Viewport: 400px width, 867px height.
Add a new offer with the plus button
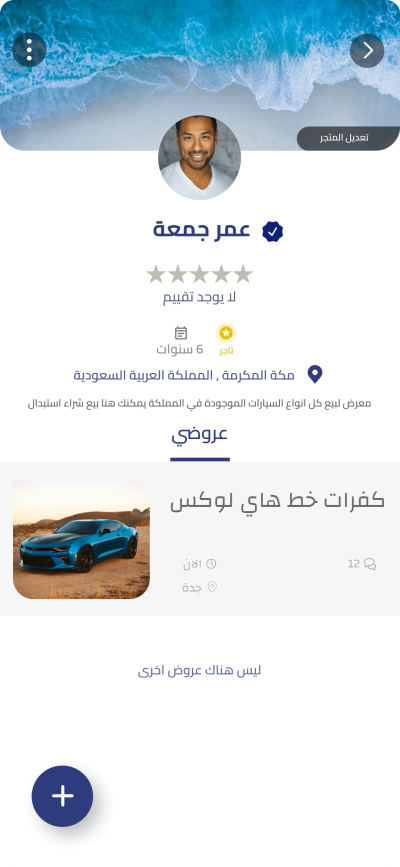pyautogui.click(x=63, y=796)
